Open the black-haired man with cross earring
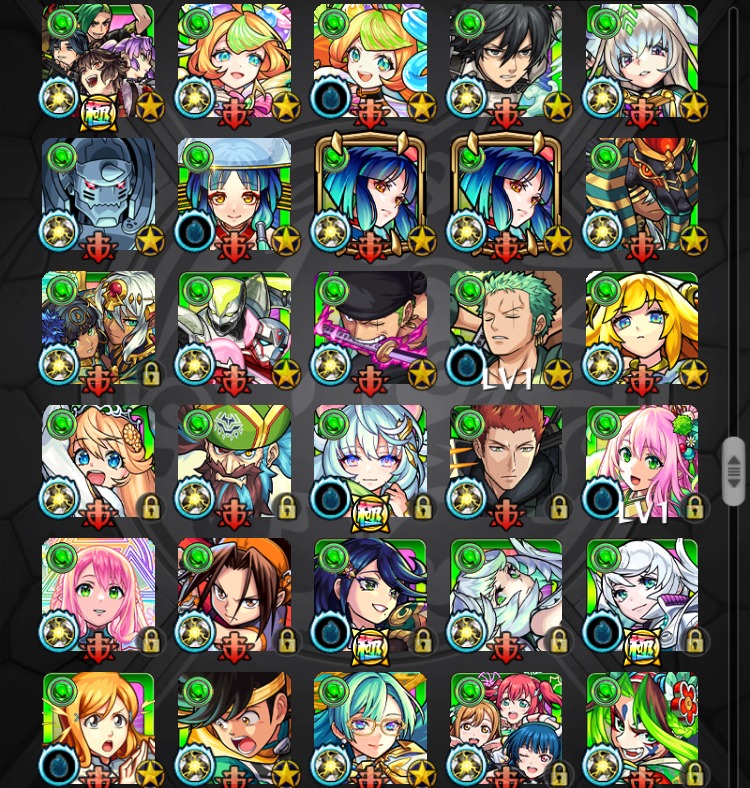750x788 pixels. coord(505,62)
